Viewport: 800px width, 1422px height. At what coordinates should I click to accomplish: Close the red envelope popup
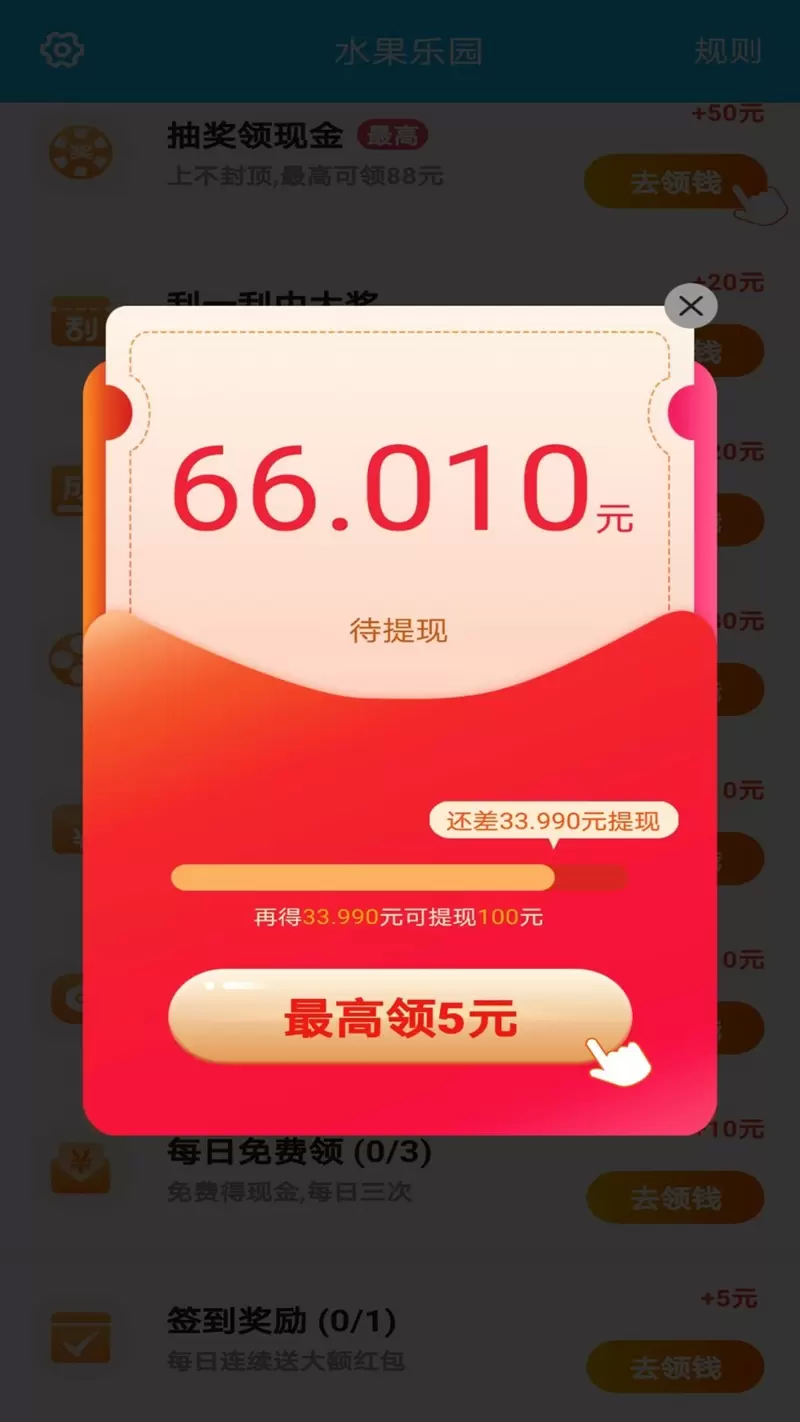tap(691, 307)
